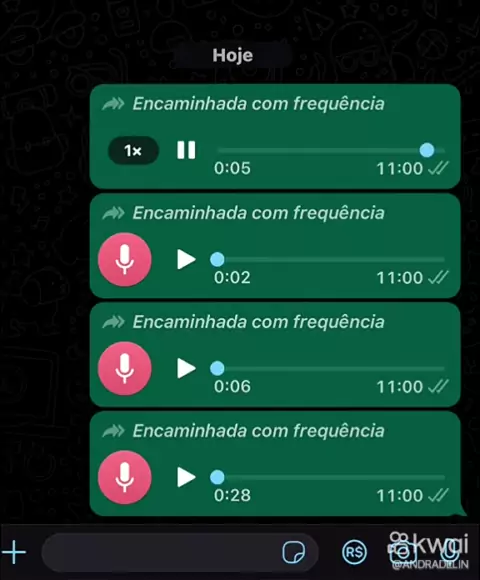Open the camera from the message bar
The width and height of the screenshot is (480, 580).
coord(403,553)
